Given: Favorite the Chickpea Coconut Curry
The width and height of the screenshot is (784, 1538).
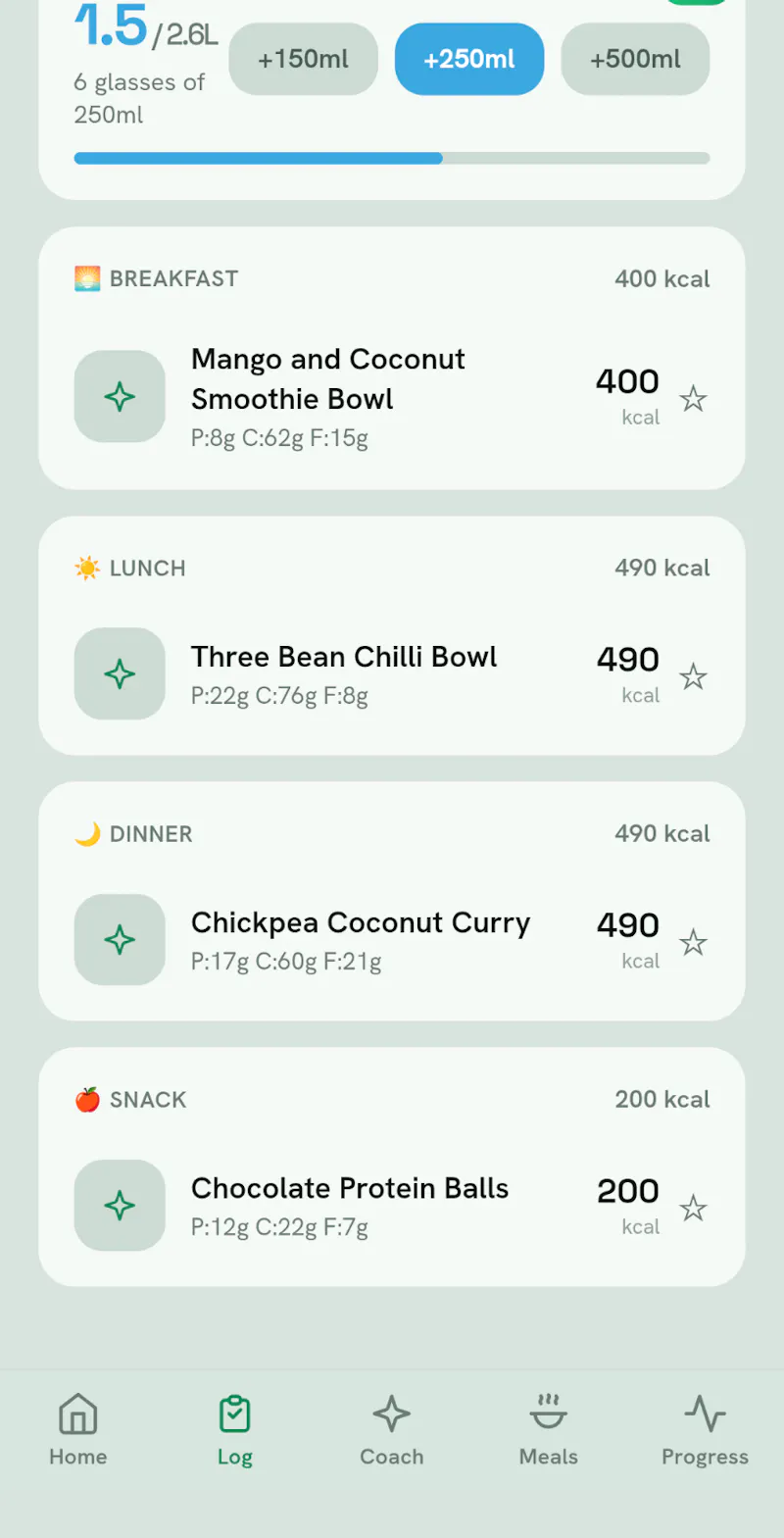Looking at the screenshot, I should click(x=694, y=942).
